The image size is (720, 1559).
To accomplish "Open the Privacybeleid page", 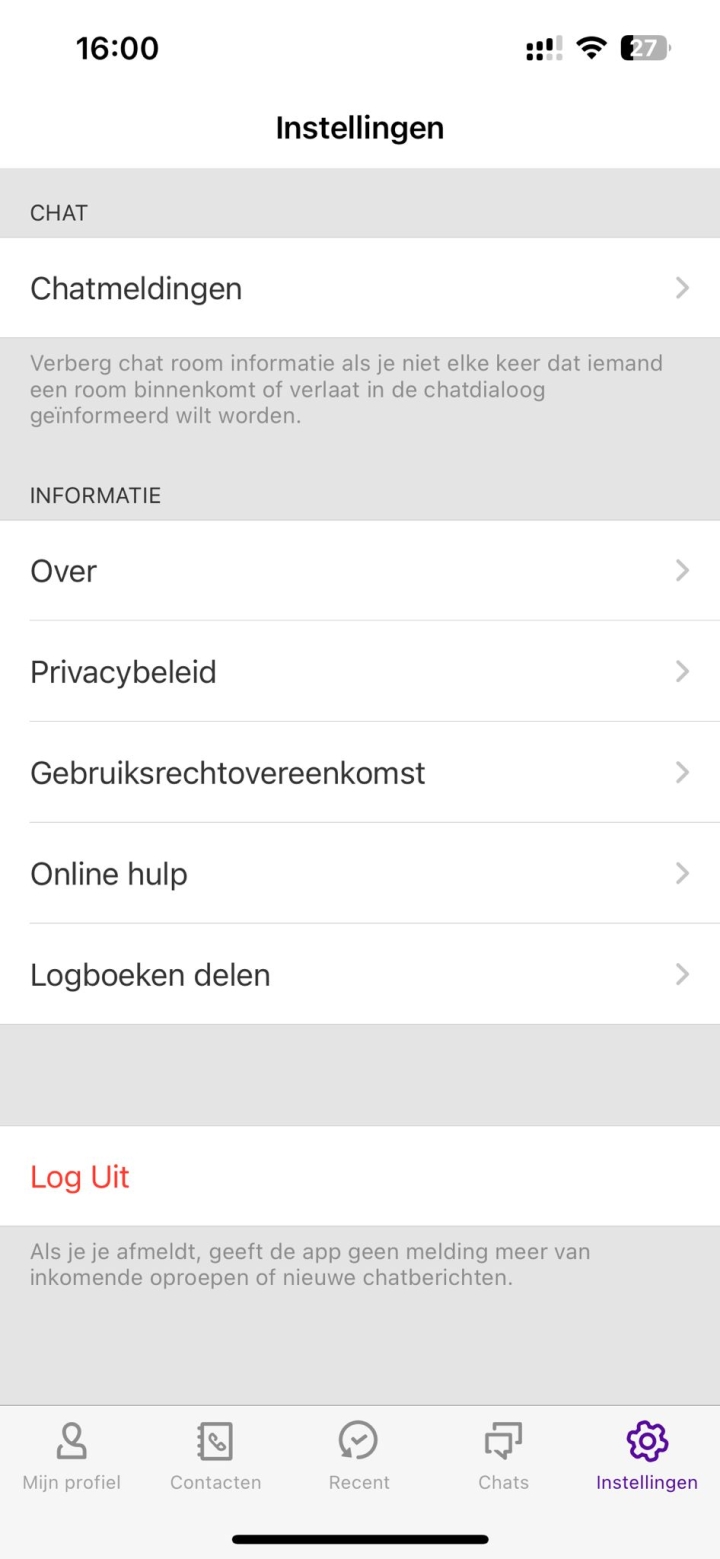I will [x=123, y=671].
